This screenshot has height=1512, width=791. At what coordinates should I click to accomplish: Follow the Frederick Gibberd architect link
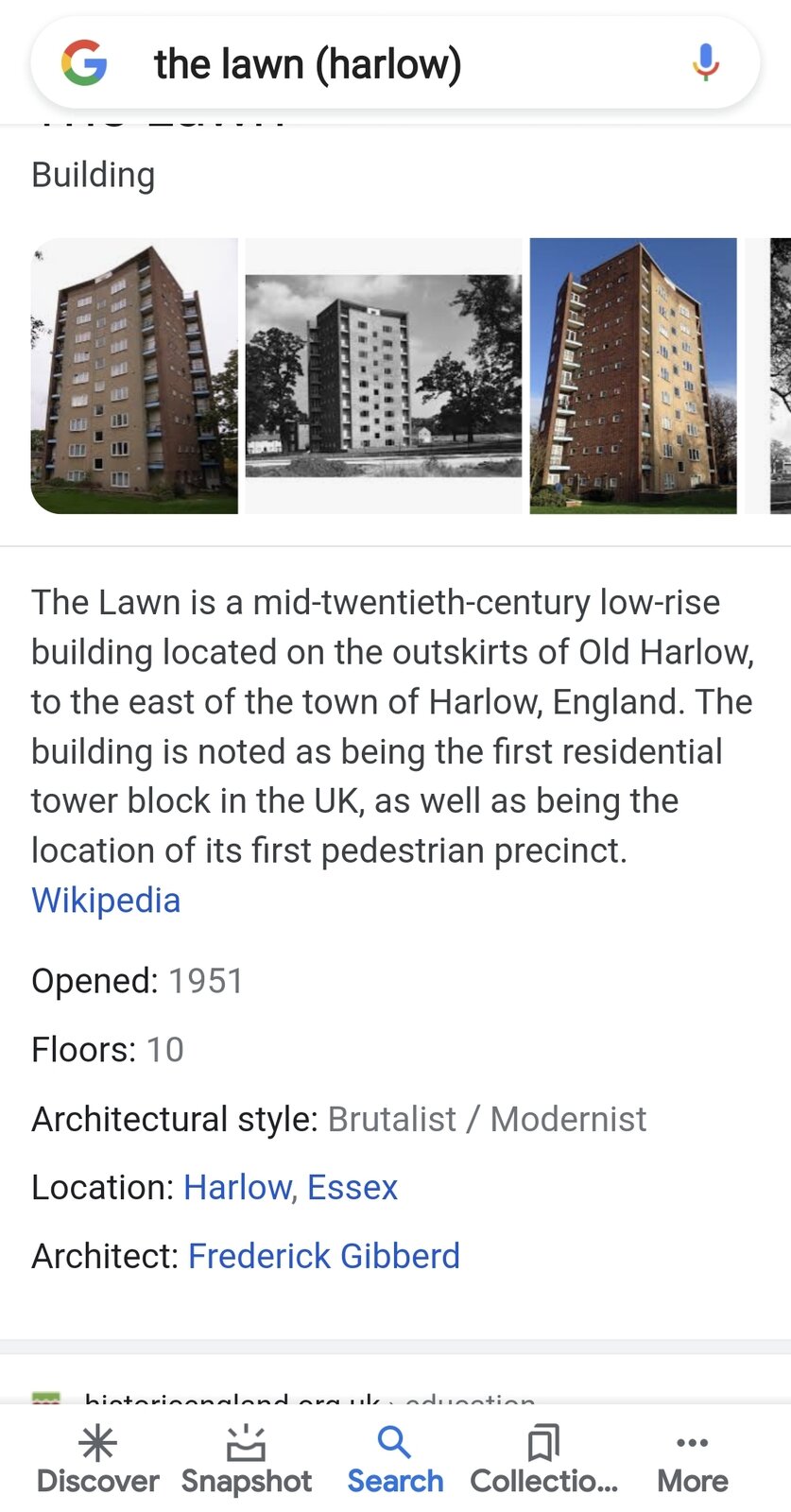tap(323, 1256)
